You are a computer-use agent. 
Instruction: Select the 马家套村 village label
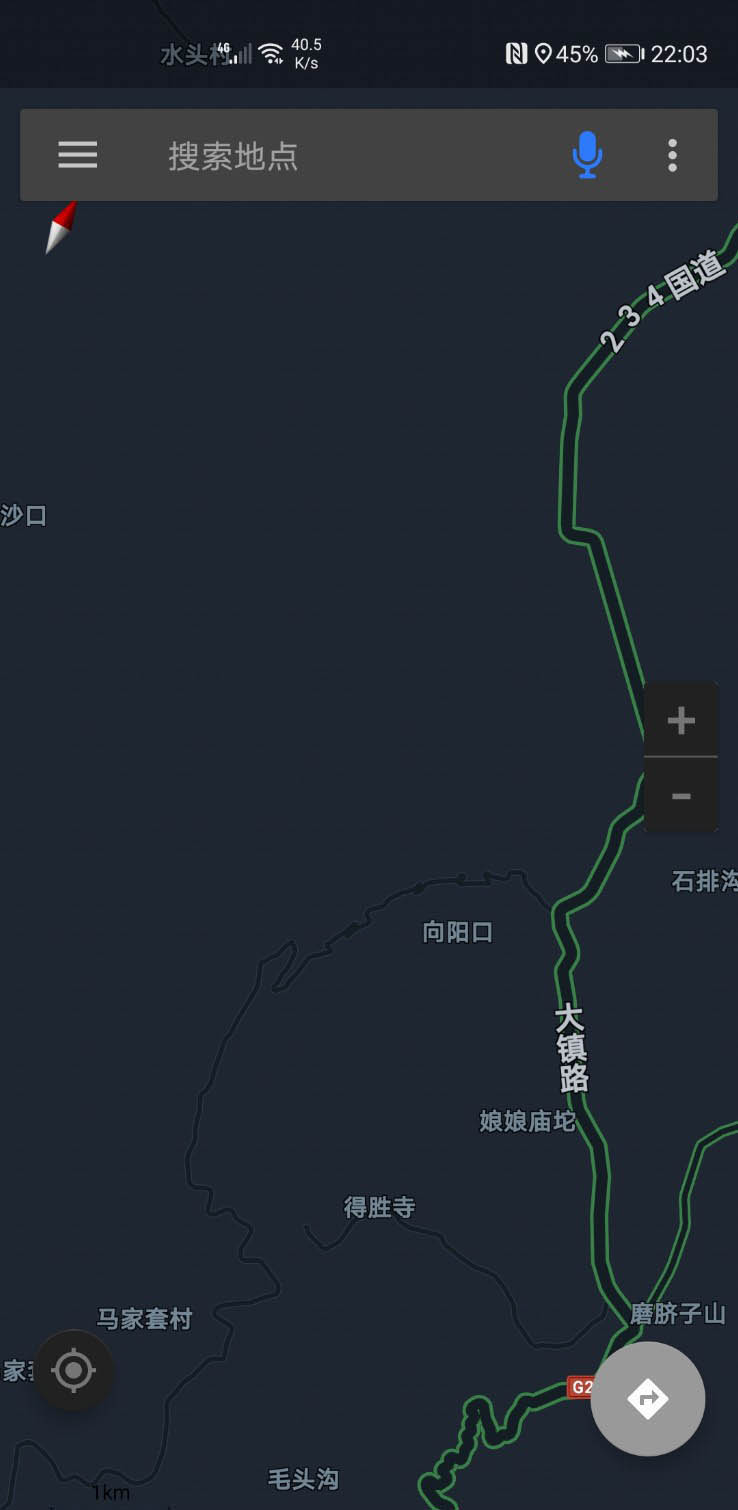145,1320
